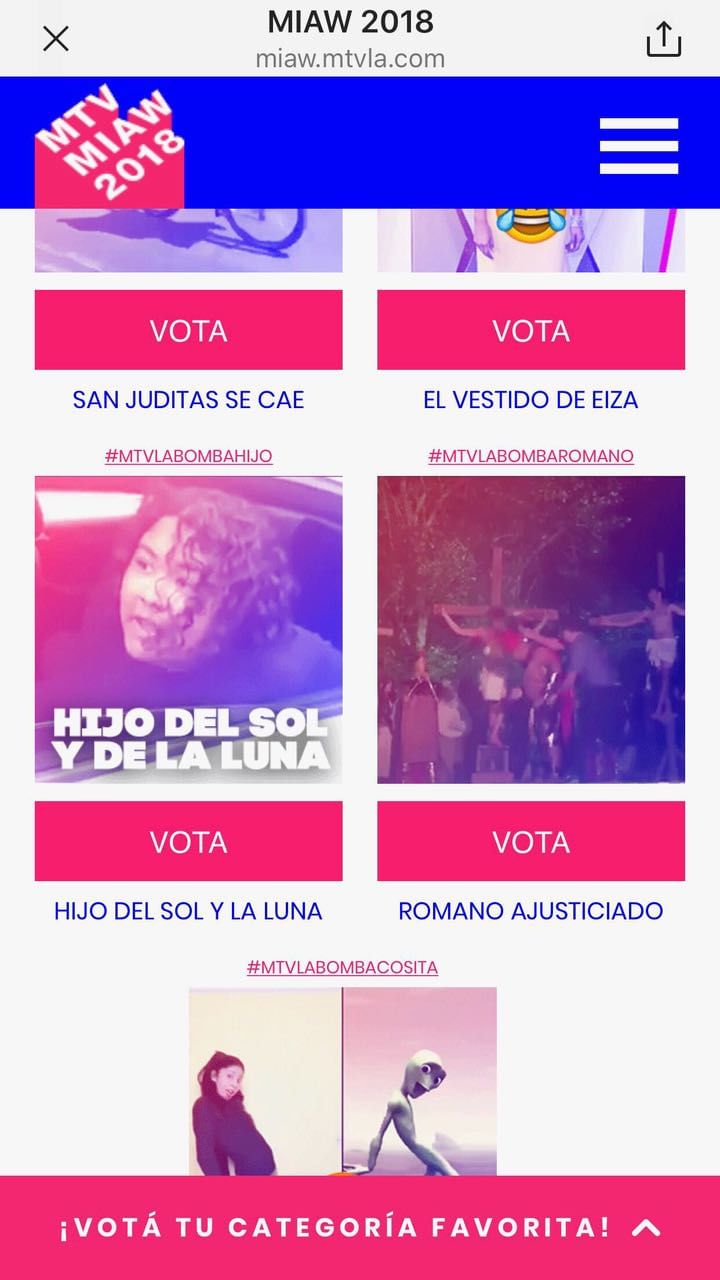Vote for El Vestido de Eiza

tap(531, 330)
